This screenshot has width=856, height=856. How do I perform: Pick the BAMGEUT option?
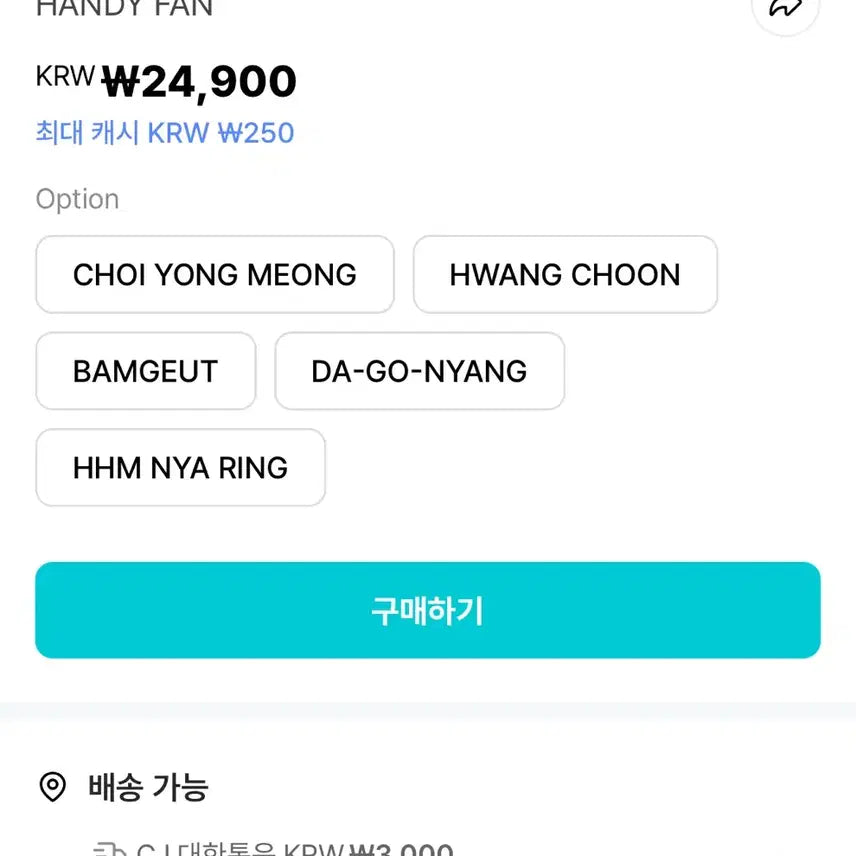pos(146,371)
